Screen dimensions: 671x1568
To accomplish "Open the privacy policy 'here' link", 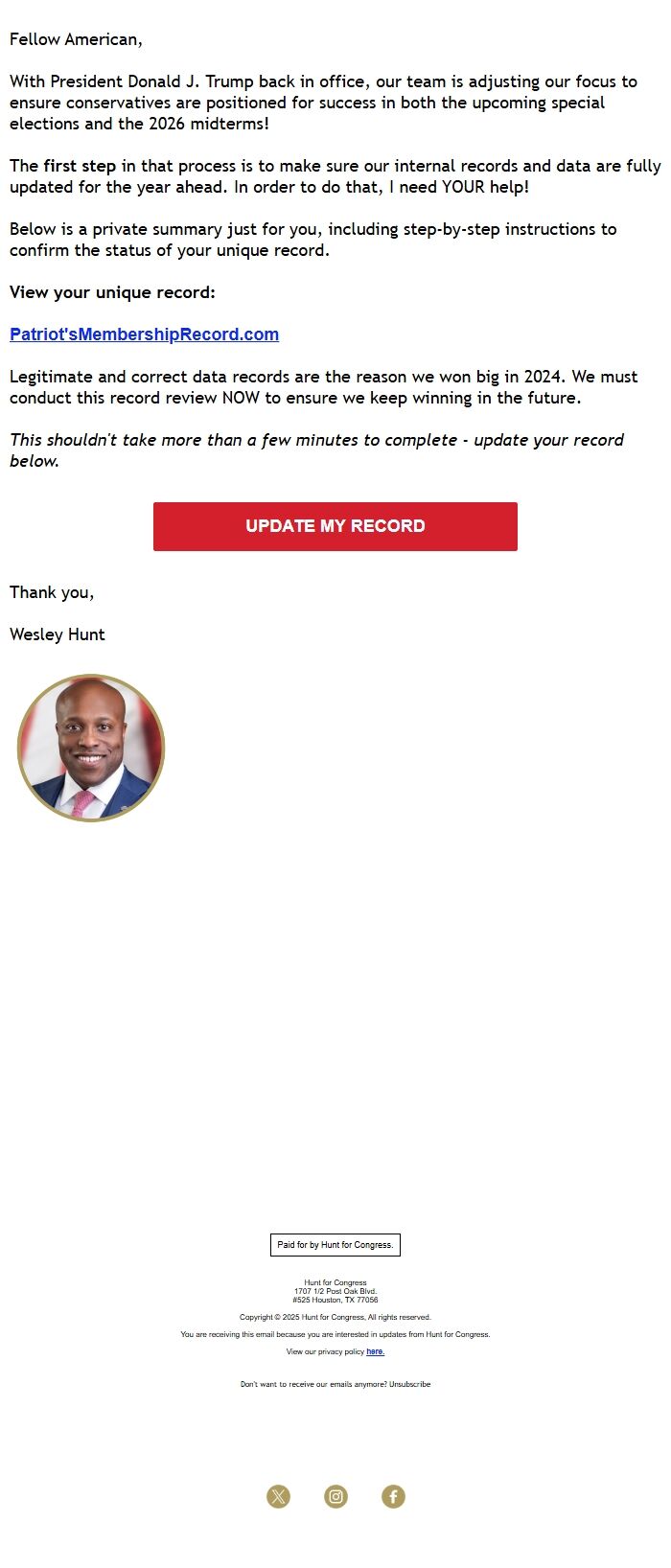I will click(x=375, y=1352).
